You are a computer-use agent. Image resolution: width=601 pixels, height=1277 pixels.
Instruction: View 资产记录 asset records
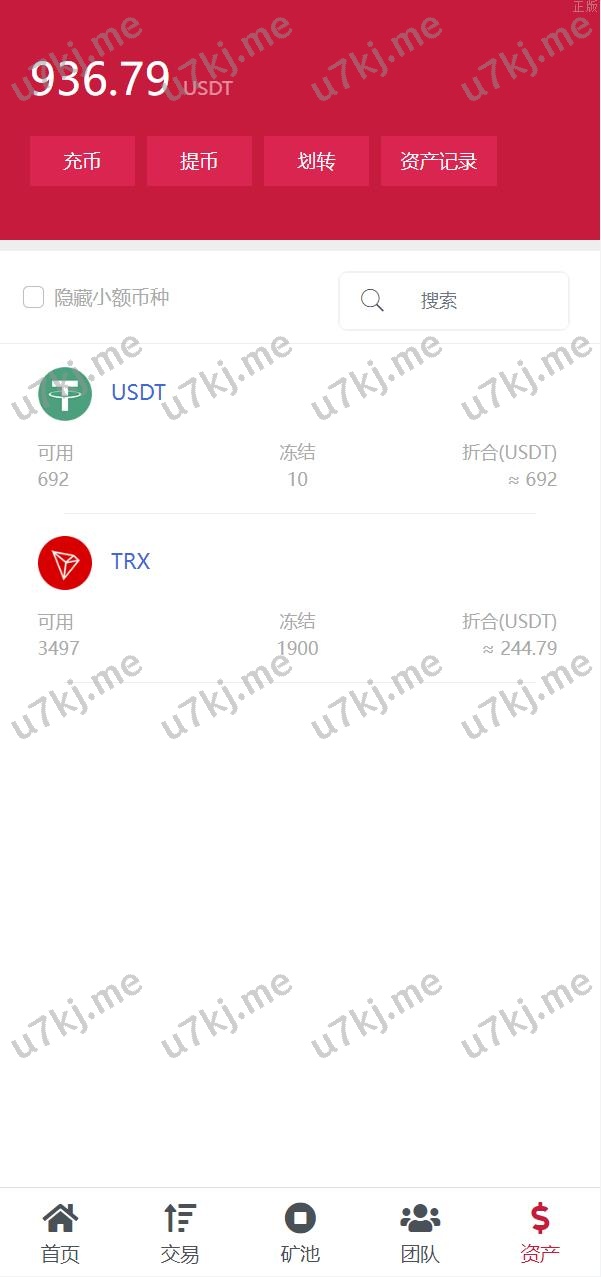[x=438, y=161]
